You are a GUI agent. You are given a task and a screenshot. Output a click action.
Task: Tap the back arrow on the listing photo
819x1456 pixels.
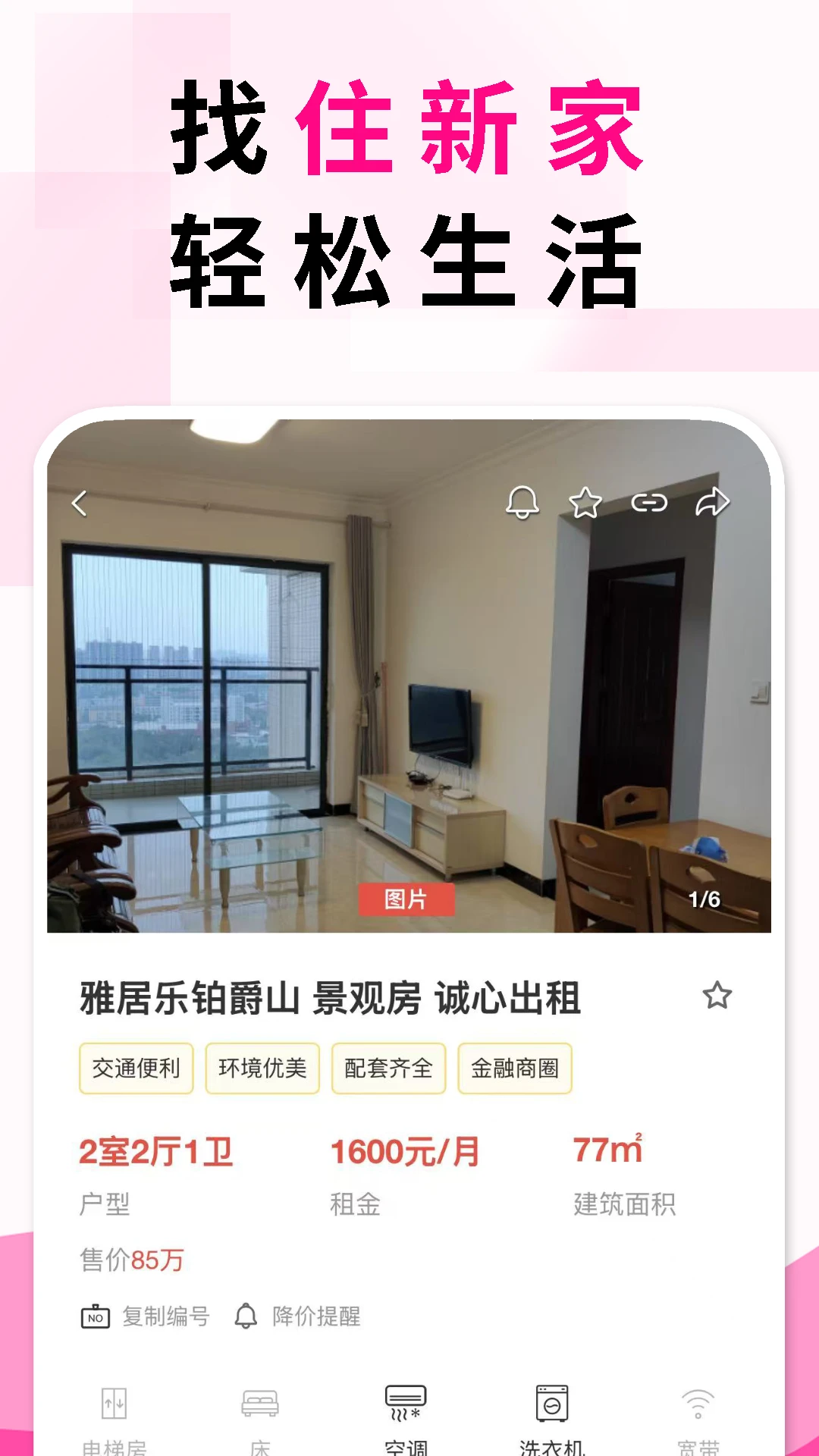pyautogui.click(x=80, y=502)
